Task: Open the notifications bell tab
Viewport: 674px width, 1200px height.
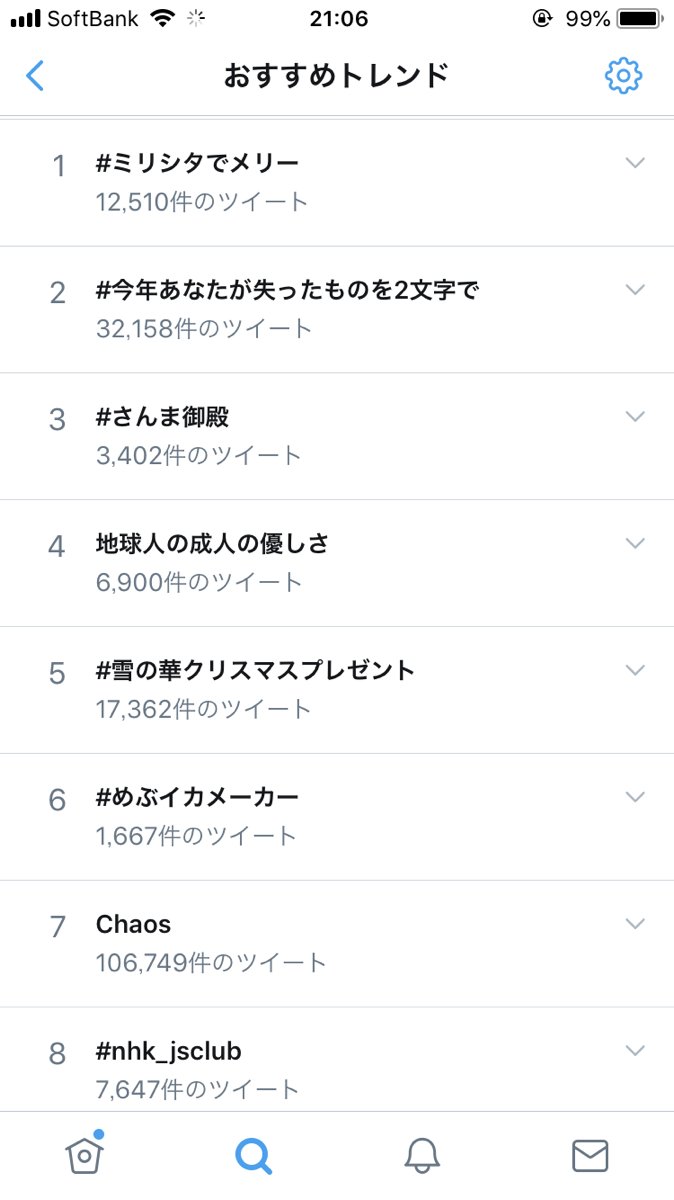Action: click(422, 1156)
